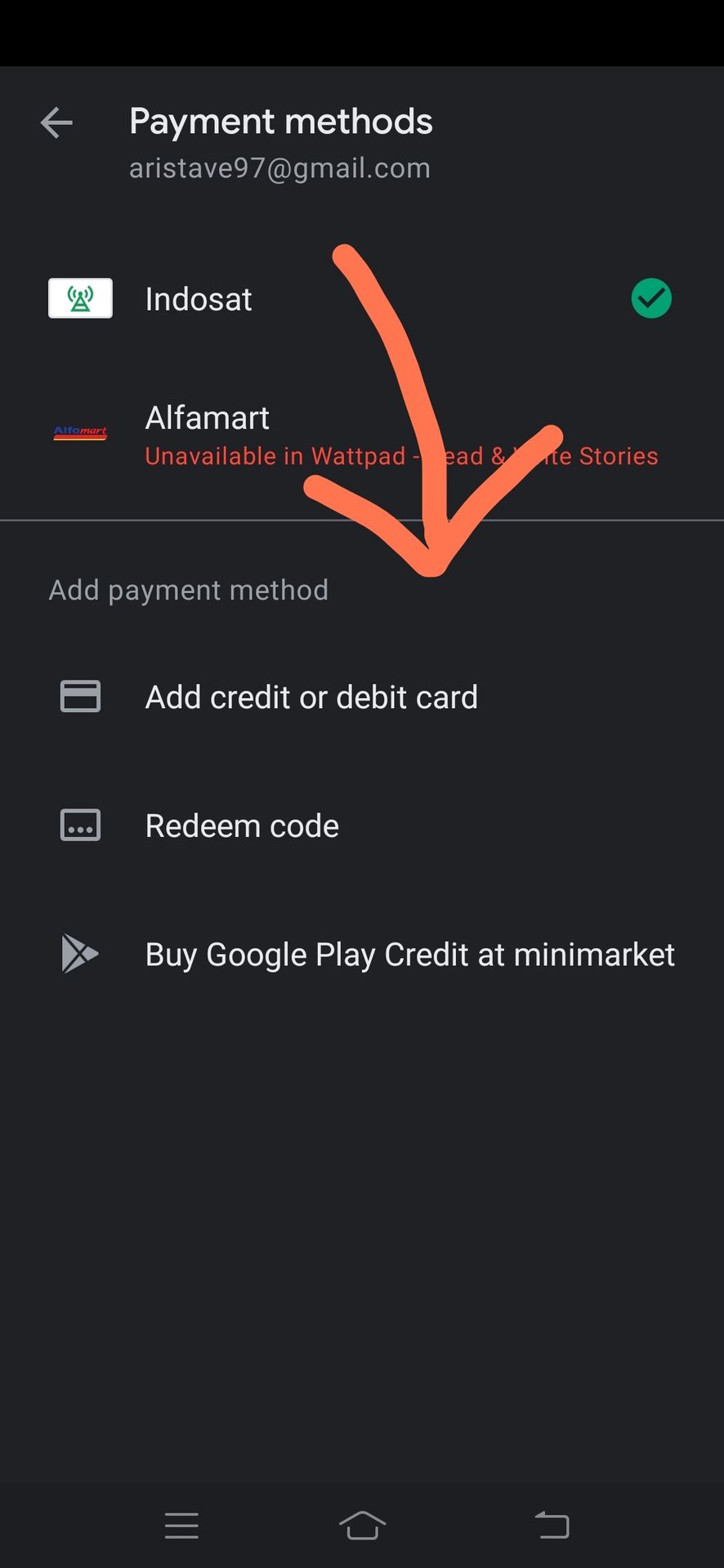
Task: Choose the Alfamart payment option
Action: click(x=362, y=434)
